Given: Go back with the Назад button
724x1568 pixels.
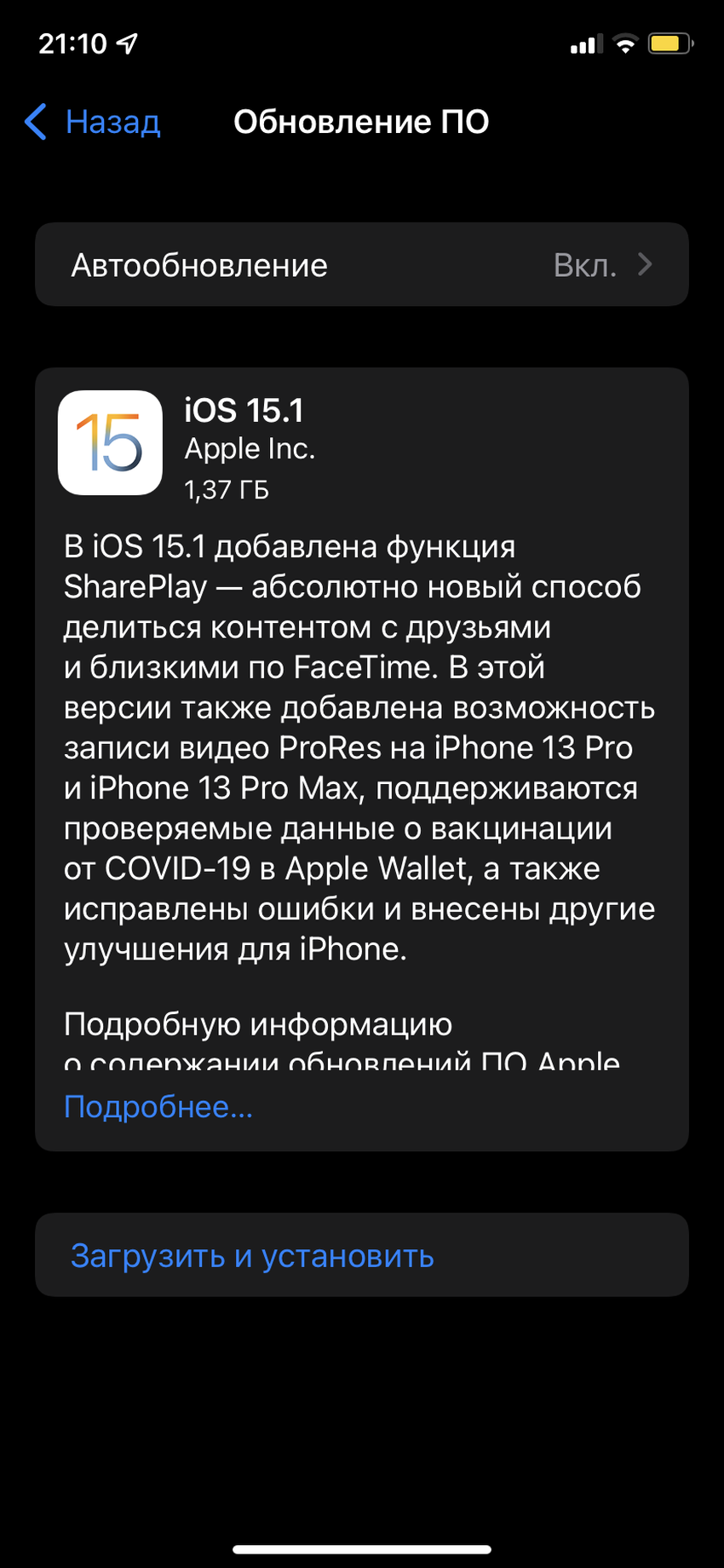Looking at the screenshot, I should tap(94, 122).
